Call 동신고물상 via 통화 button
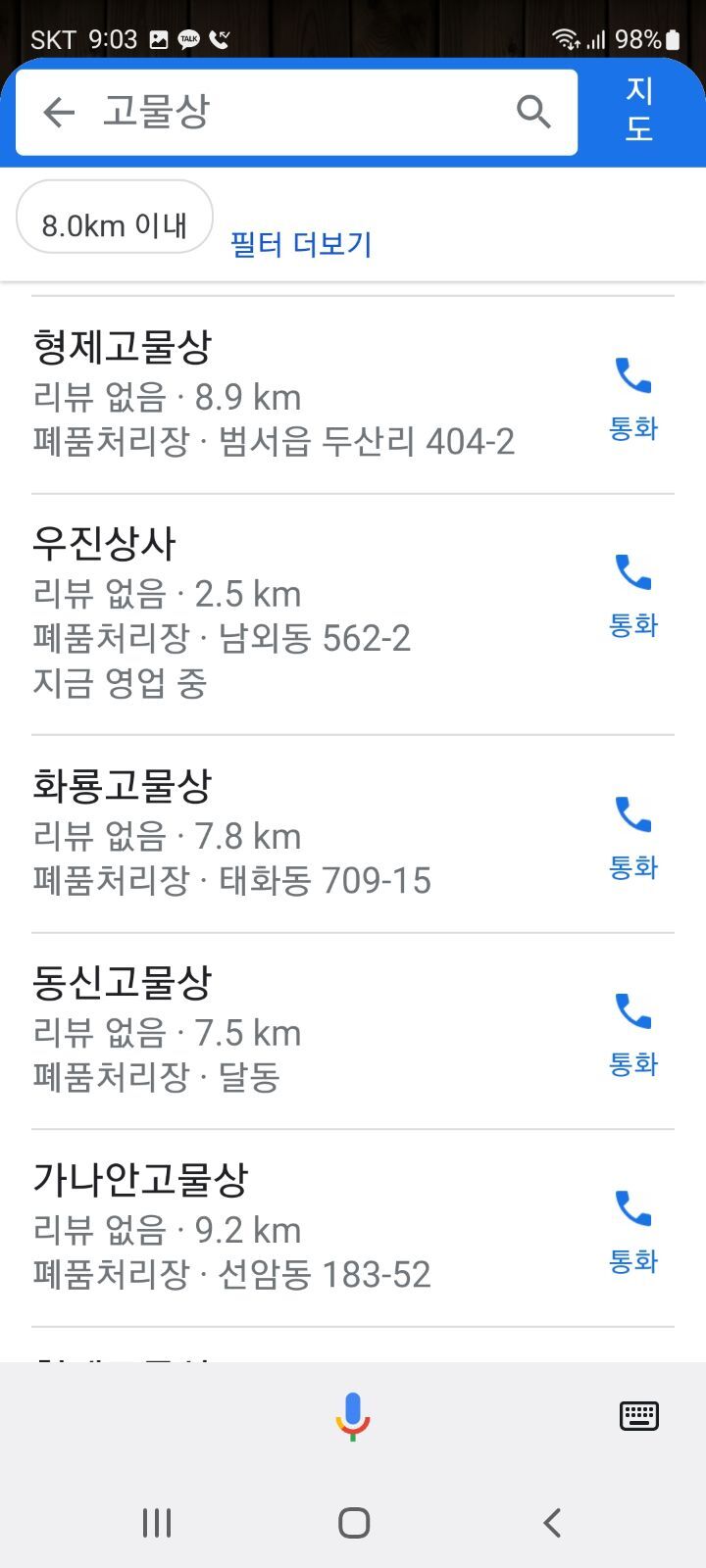 coord(633,1033)
